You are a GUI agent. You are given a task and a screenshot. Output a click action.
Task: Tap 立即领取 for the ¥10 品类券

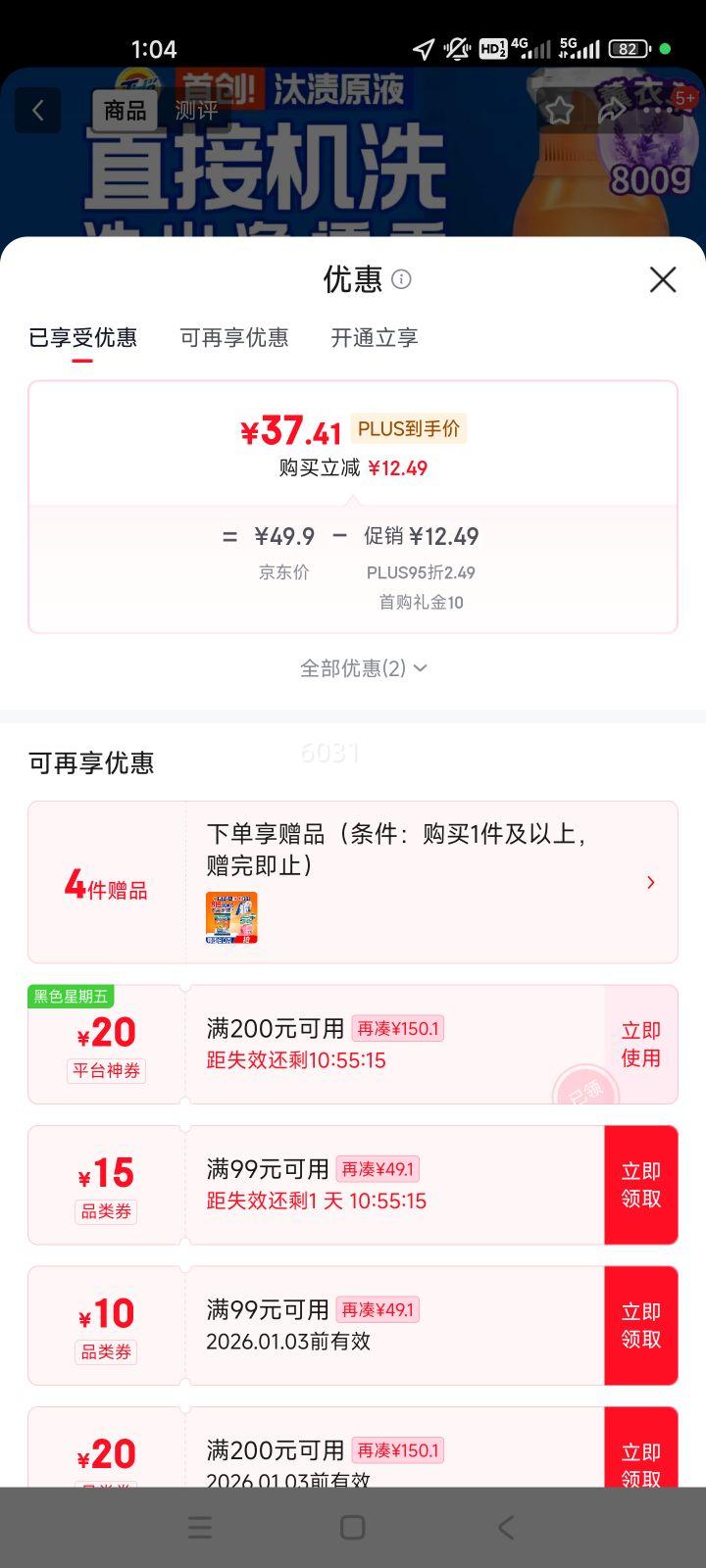click(x=640, y=1324)
